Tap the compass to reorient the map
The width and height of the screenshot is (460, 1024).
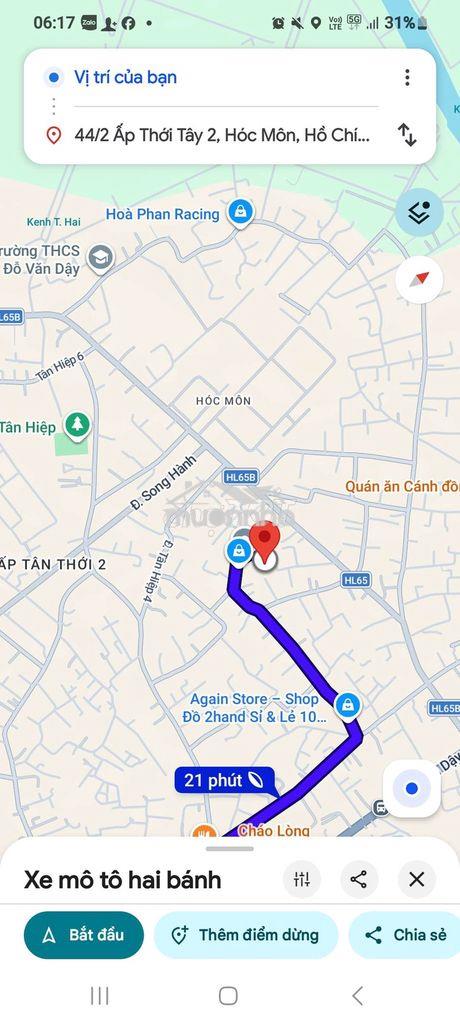tap(419, 280)
